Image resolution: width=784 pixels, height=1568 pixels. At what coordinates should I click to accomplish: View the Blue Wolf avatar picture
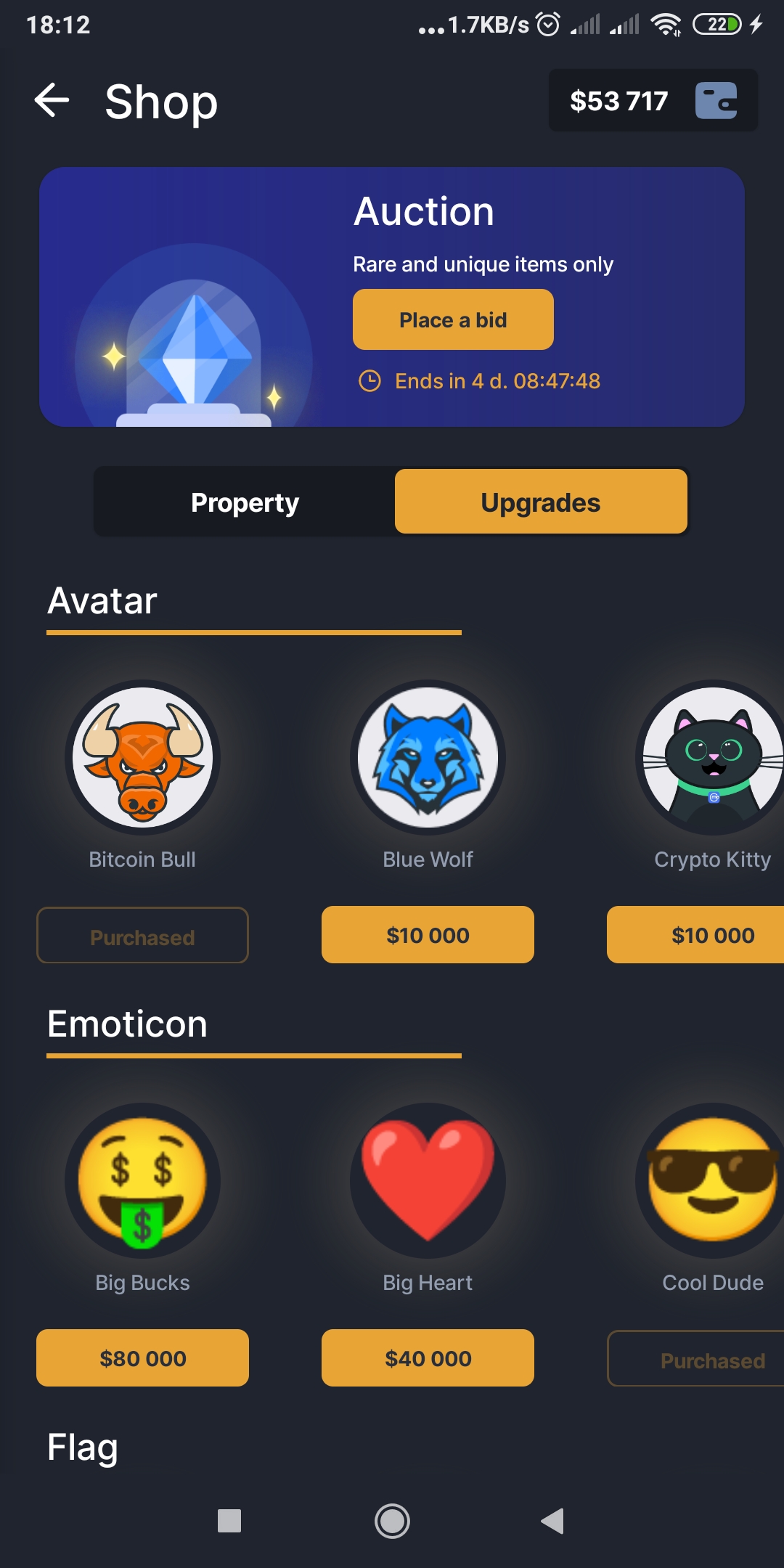click(x=428, y=757)
